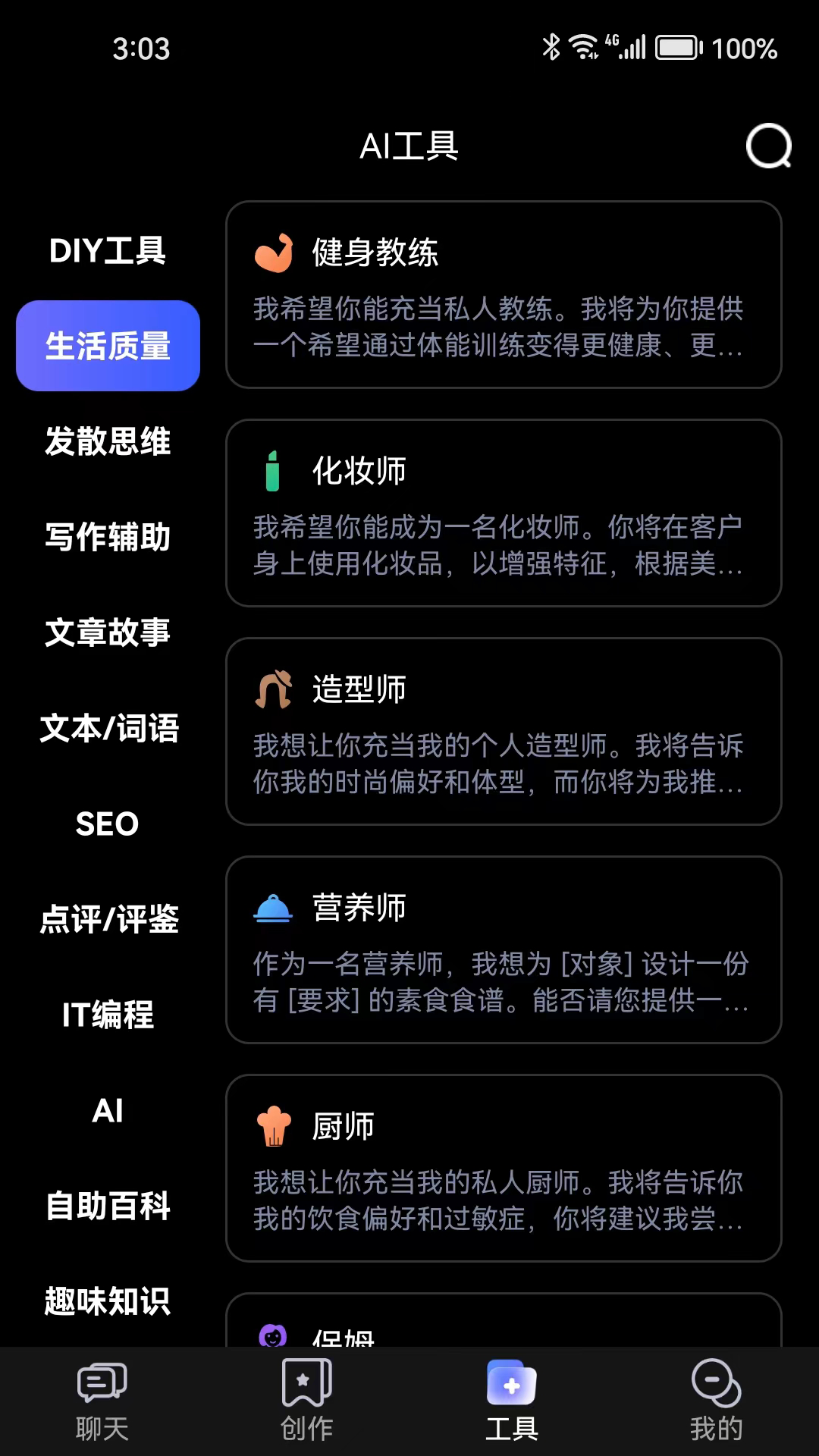This screenshot has height=1456, width=819.
Task: Open the 厨师 tool card
Action: pos(504,1168)
